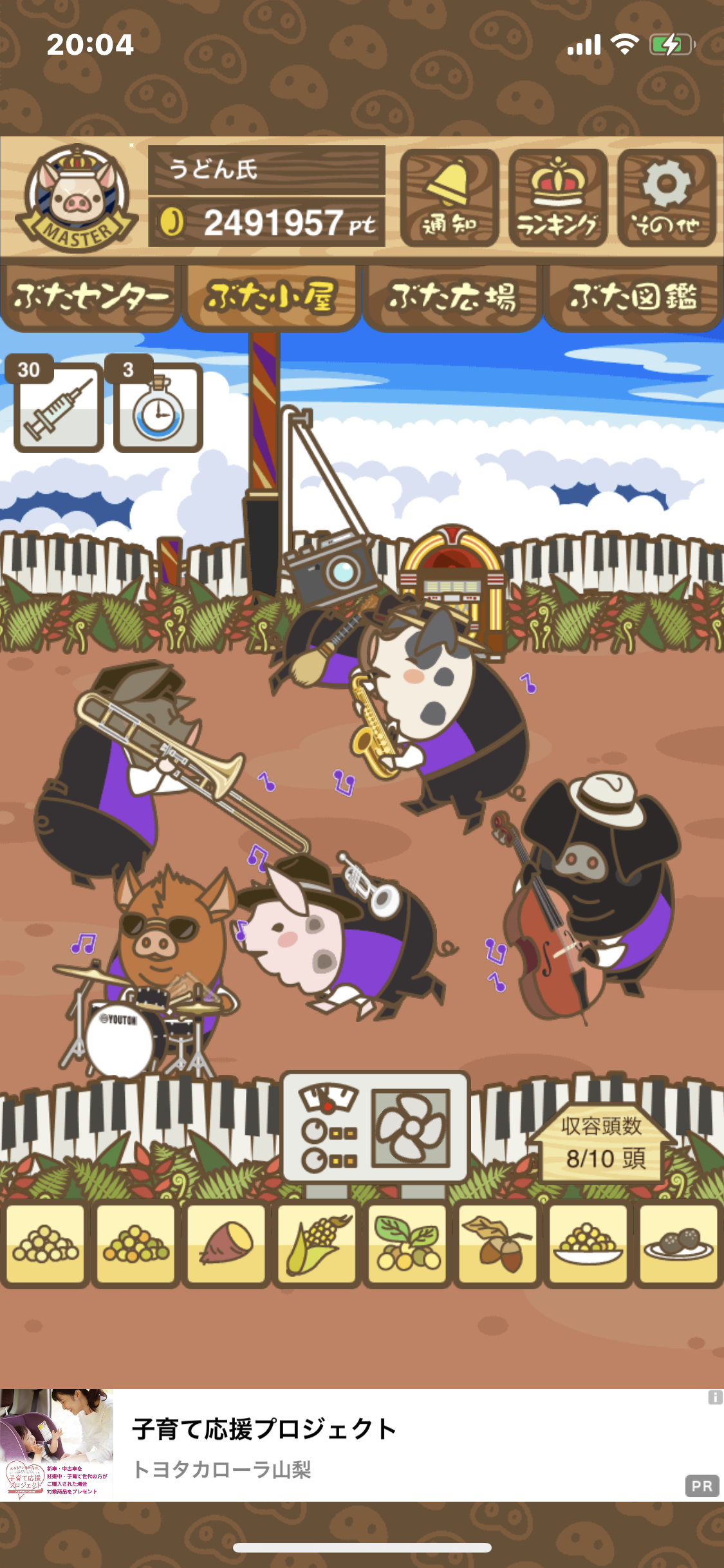Switch to the ぶた広場 tab
This screenshot has height=1568, width=724.
click(452, 297)
